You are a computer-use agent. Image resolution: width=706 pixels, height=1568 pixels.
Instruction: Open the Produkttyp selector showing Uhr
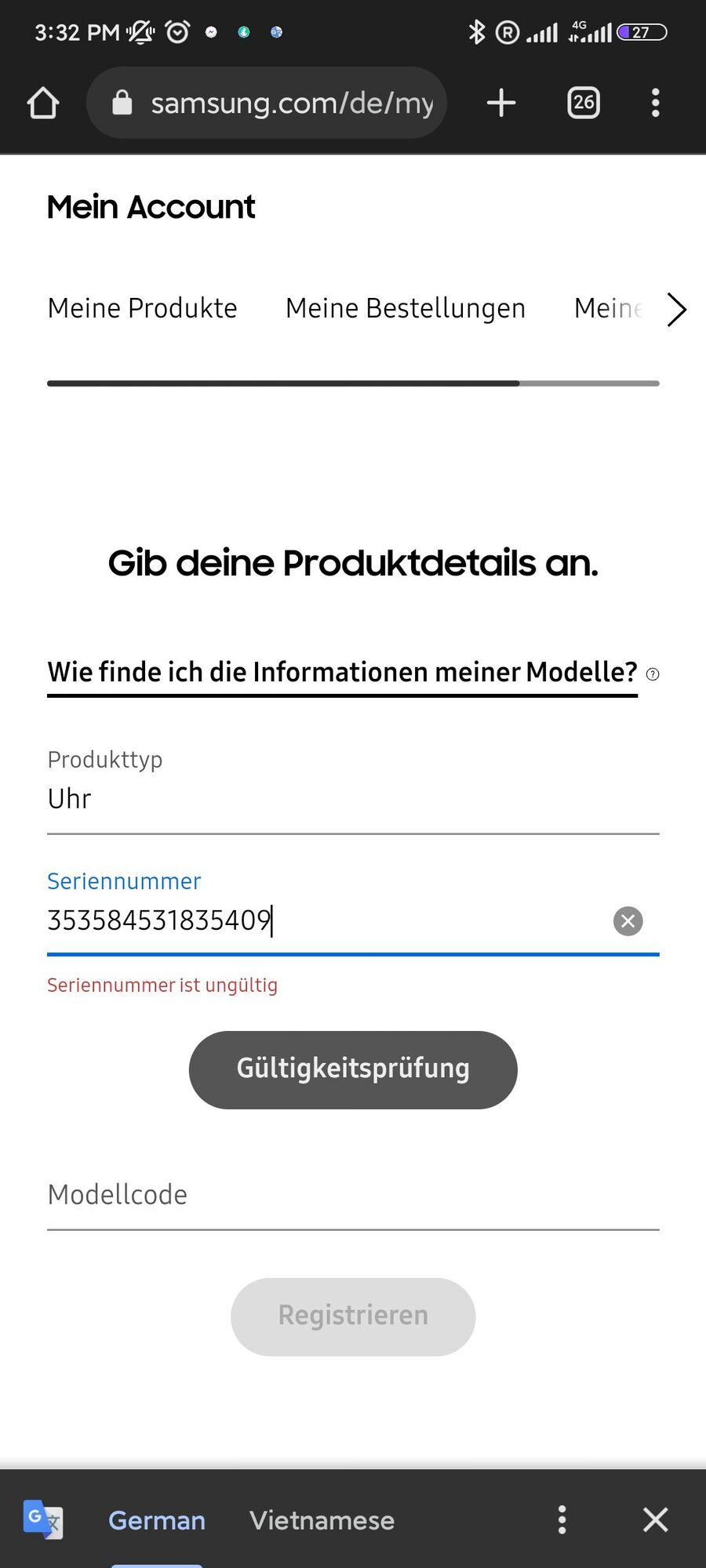click(x=352, y=798)
